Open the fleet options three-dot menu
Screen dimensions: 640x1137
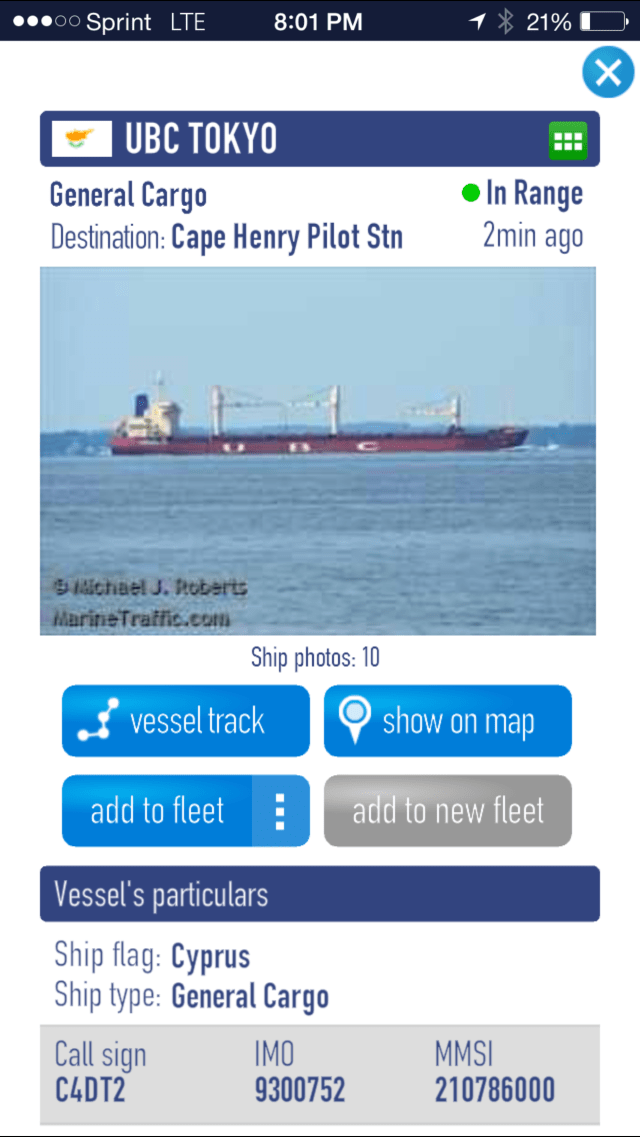click(280, 811)
